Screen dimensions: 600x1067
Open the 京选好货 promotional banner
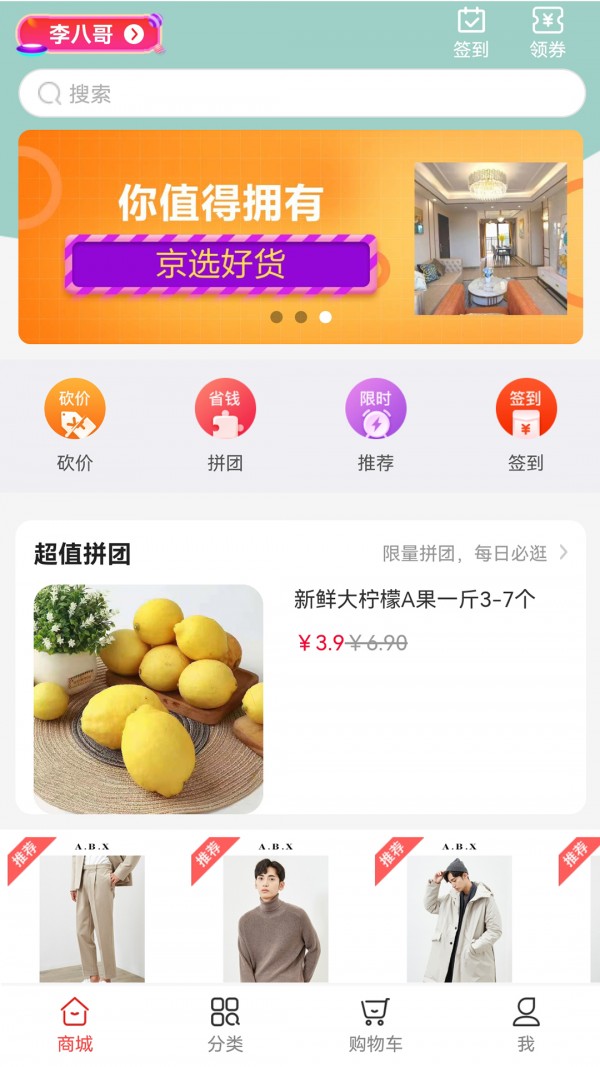300,237
